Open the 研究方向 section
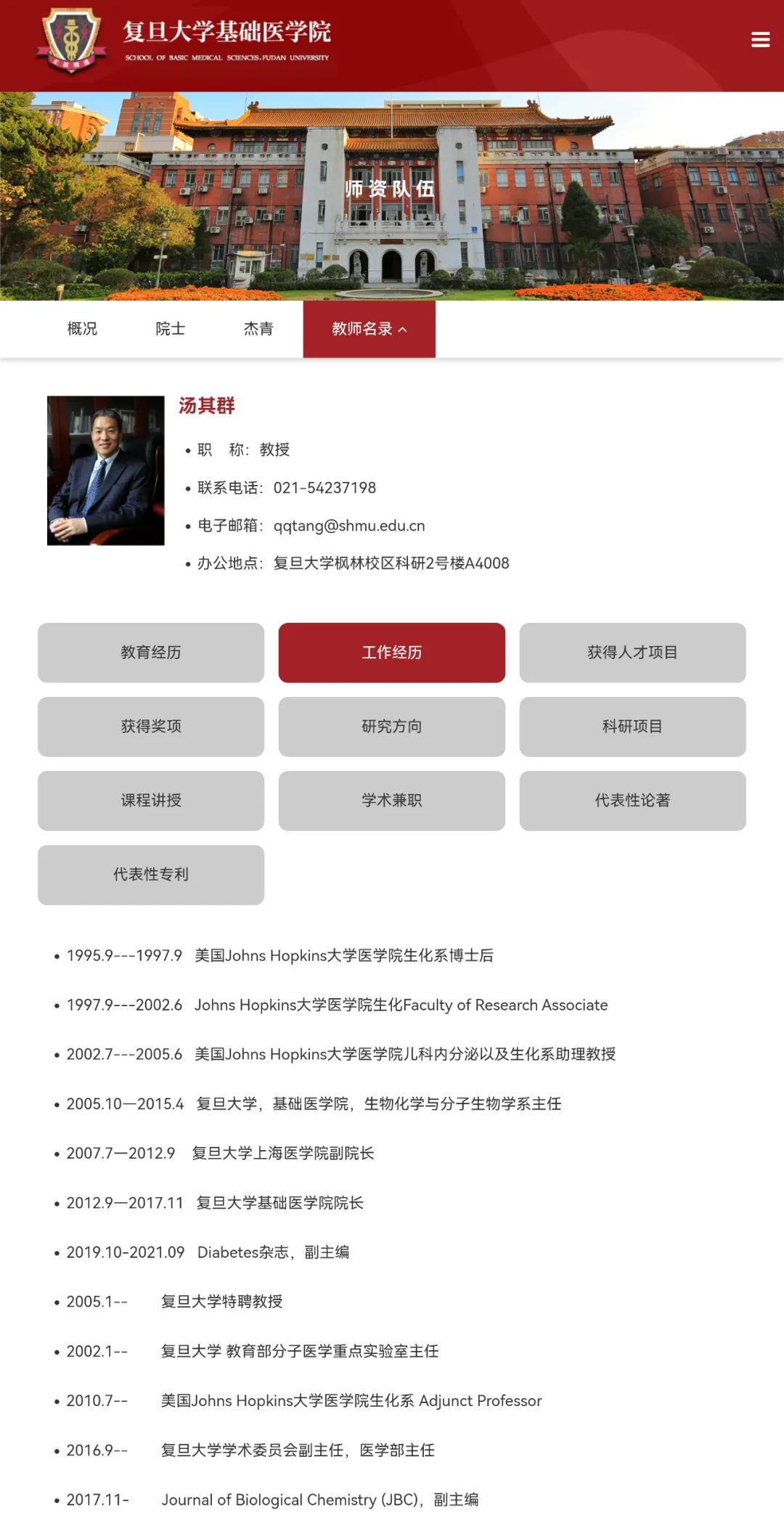 (x=392, y=727)
